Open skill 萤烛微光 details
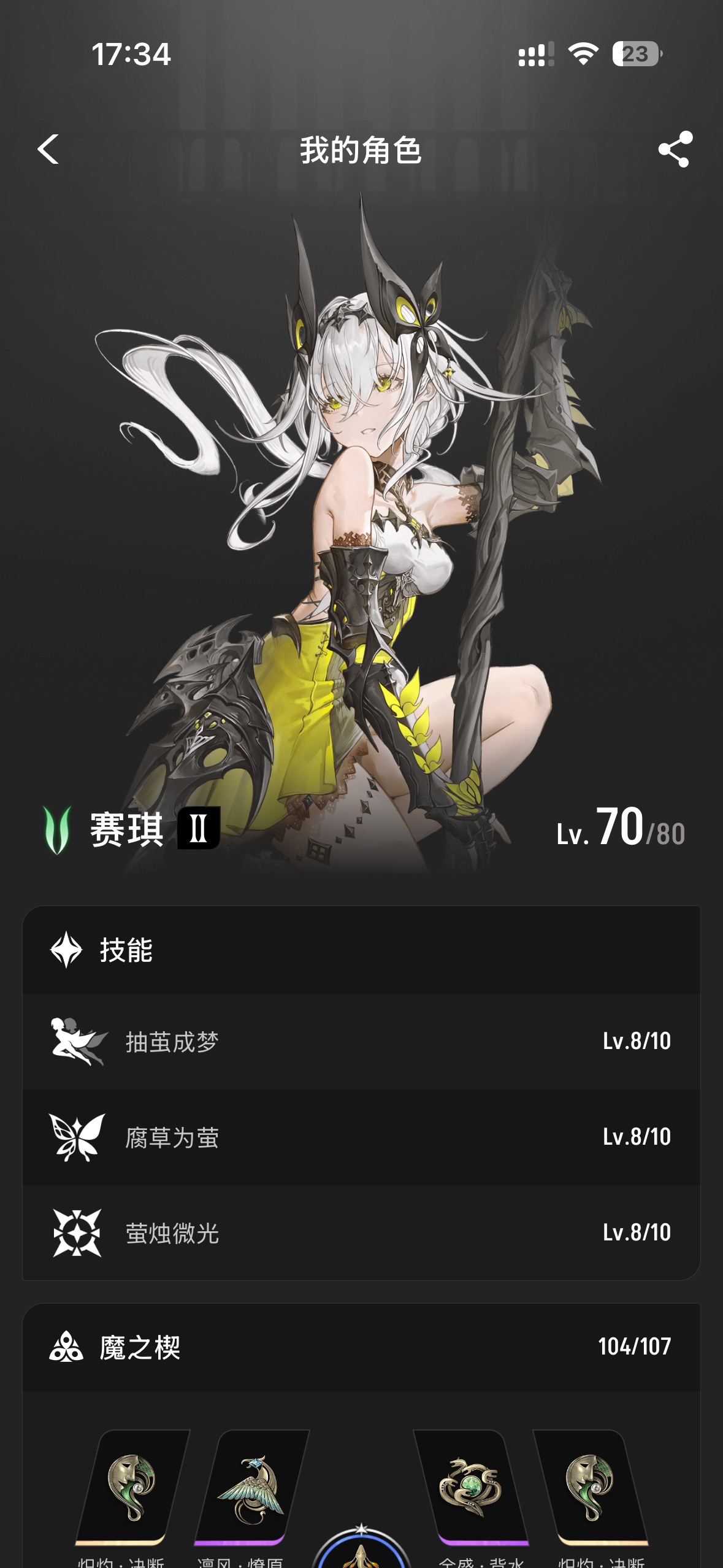 click(x=361, y=1232)
